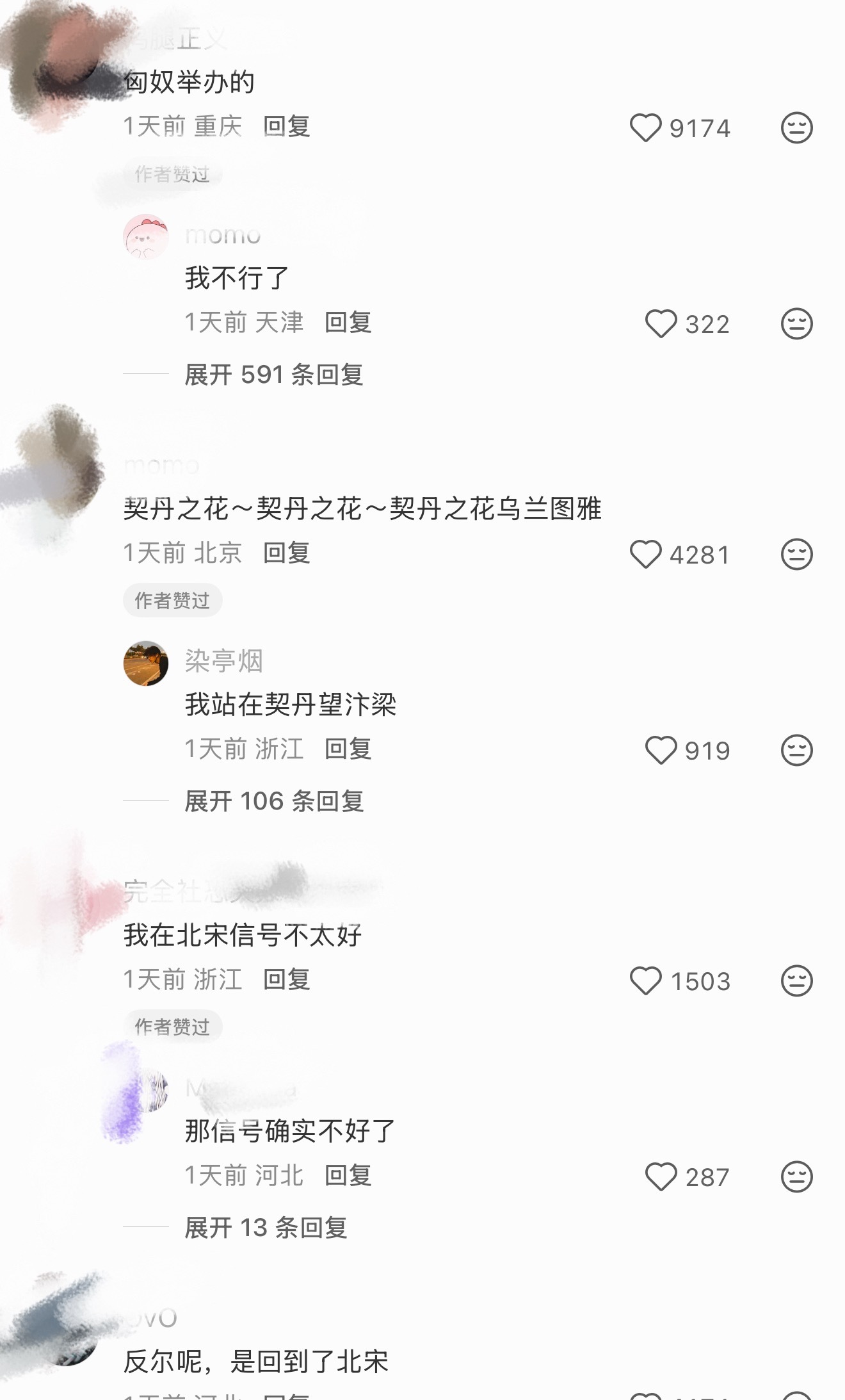This screenshot has width=845, height=1400.
Task: Open emoji reactions on 契丹之花 comment
Action: tap(798, 555)
